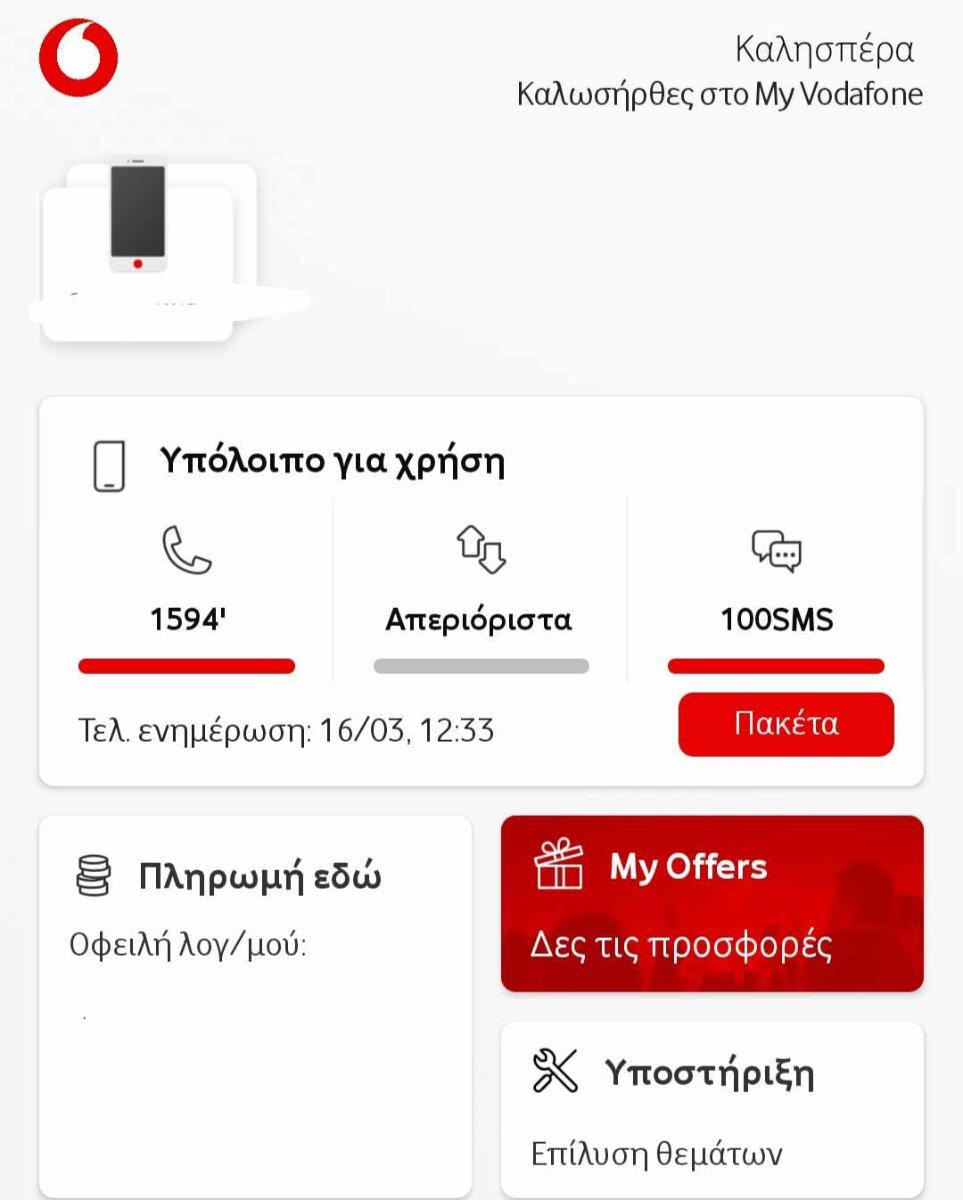The image size is (963, 1200).
Task: Open the My Offers card
Action: pos(712,903)
